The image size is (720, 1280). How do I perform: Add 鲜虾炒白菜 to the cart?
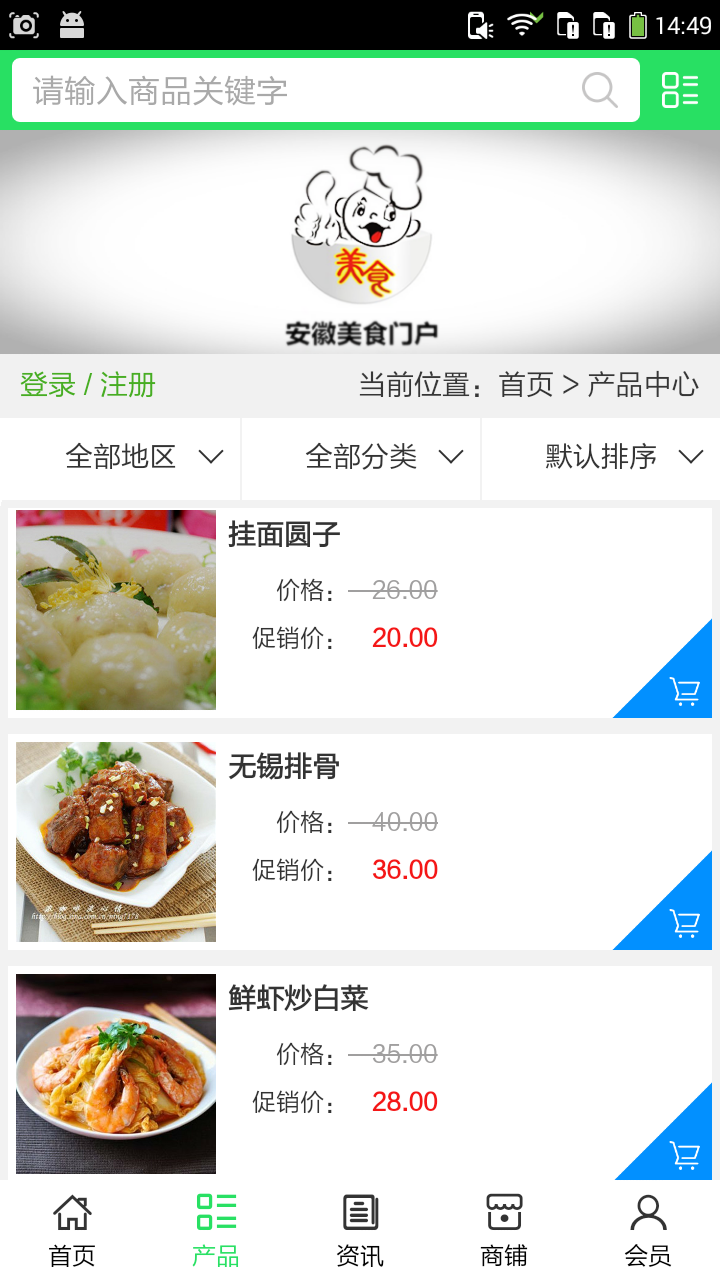(684, 1155)
